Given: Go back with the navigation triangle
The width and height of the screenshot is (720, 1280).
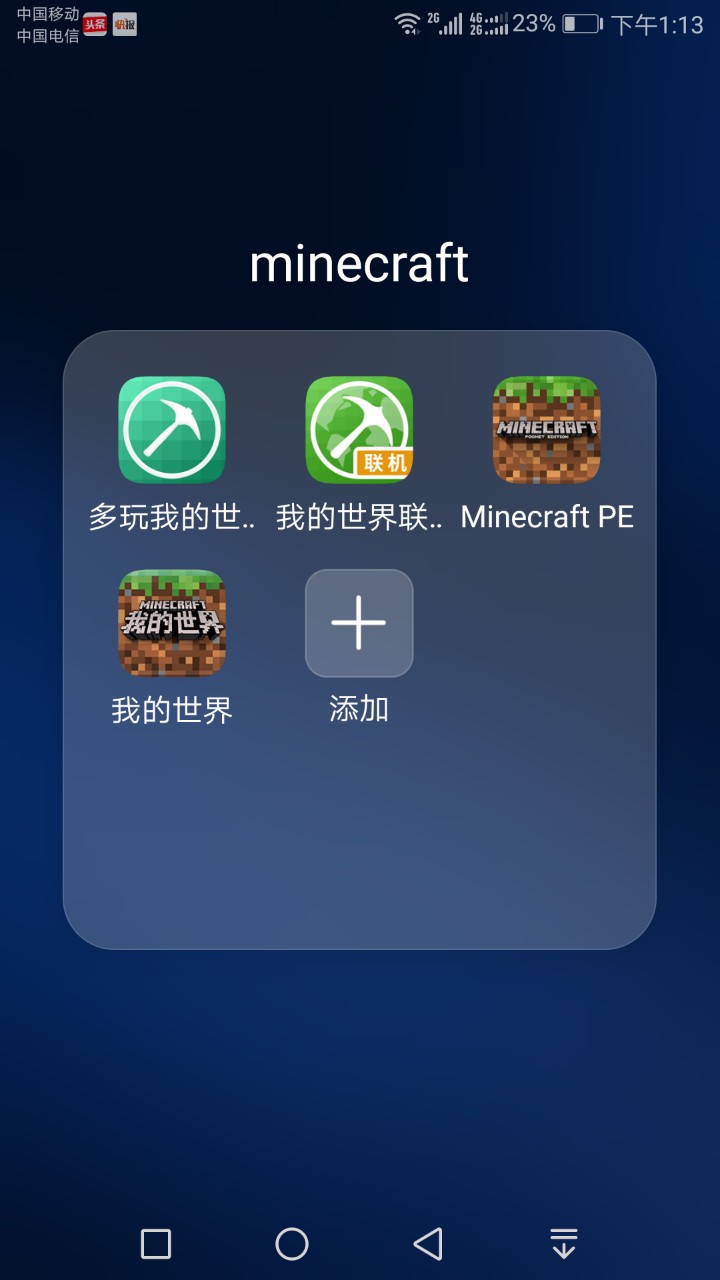Looking at the screenshot, I should [x=428, y=1244].
